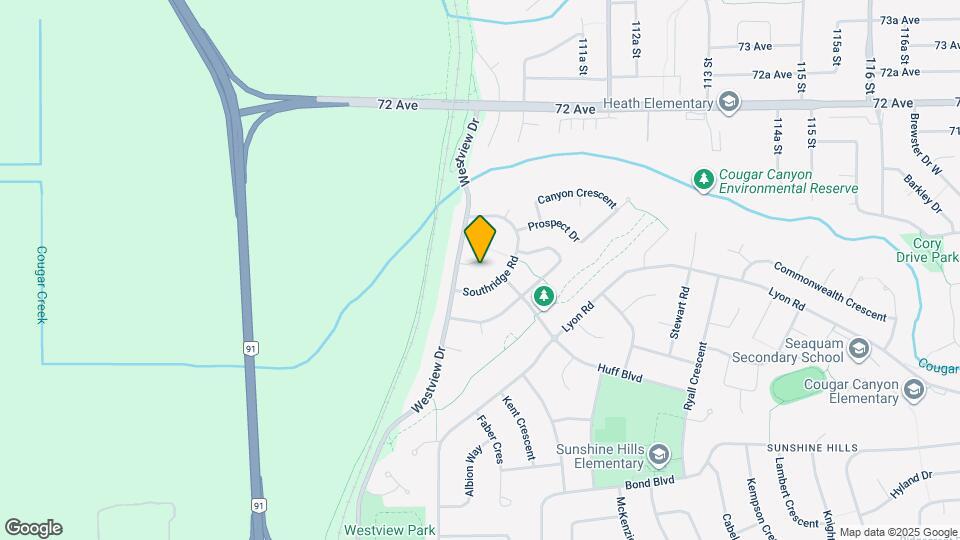Tap the Cougar Canyon Elementary pin

point(913,390)
